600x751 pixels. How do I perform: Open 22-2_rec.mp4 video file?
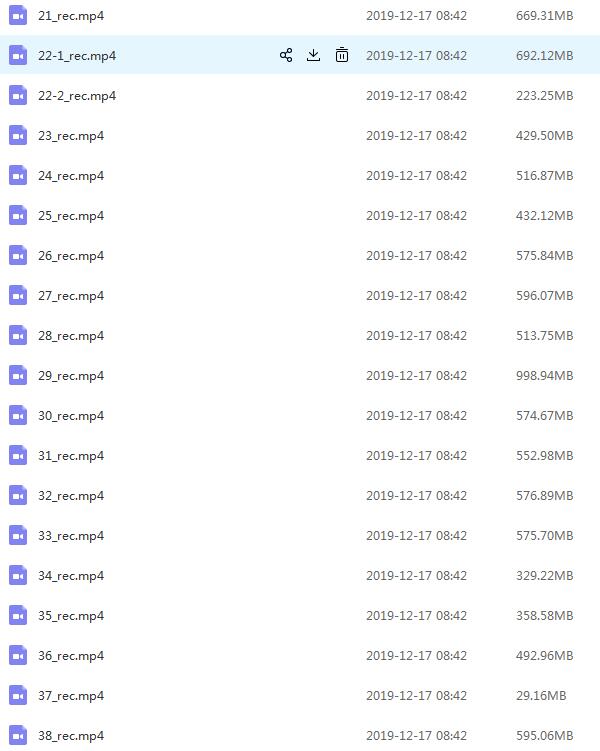[76, 96]
